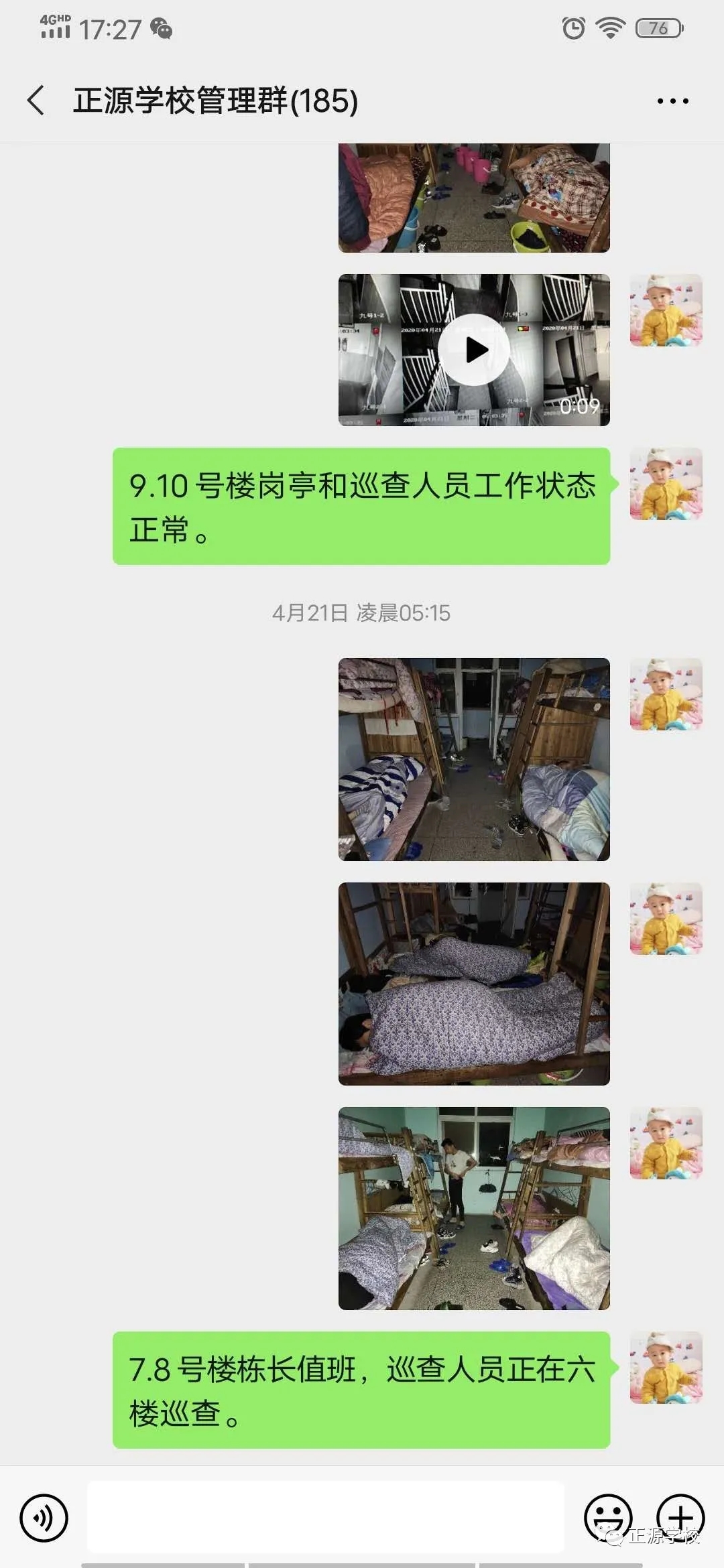Open the photo with person standing by window
Image resolution: width=724 pixels, height=1568 pixels.
474,1208
